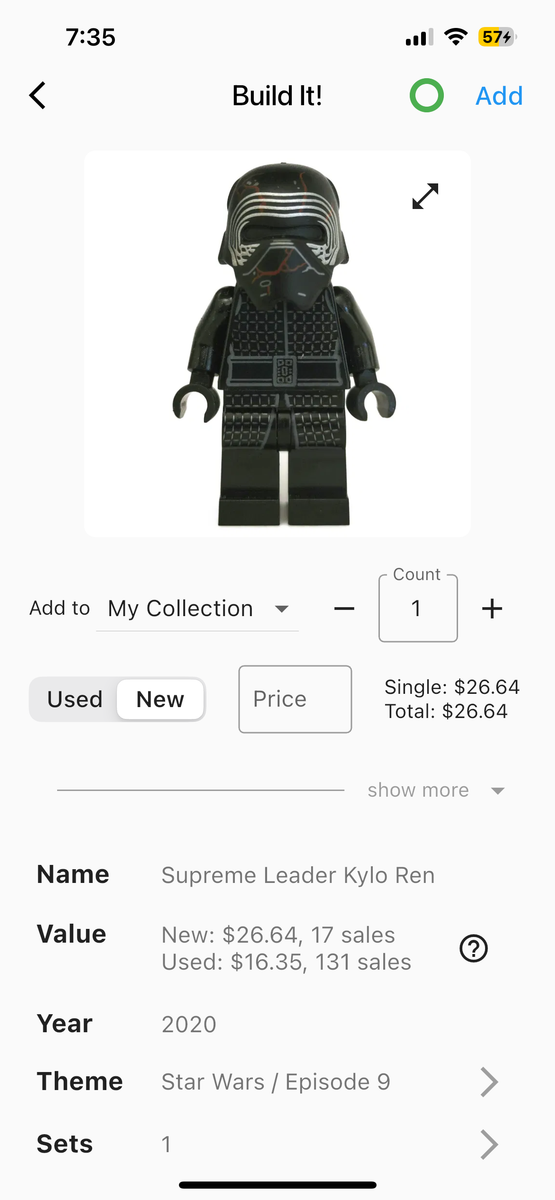This screenshot has height=1200, width=555.
Task: Tap the Price input field
Action: click(x=295, y=699)
